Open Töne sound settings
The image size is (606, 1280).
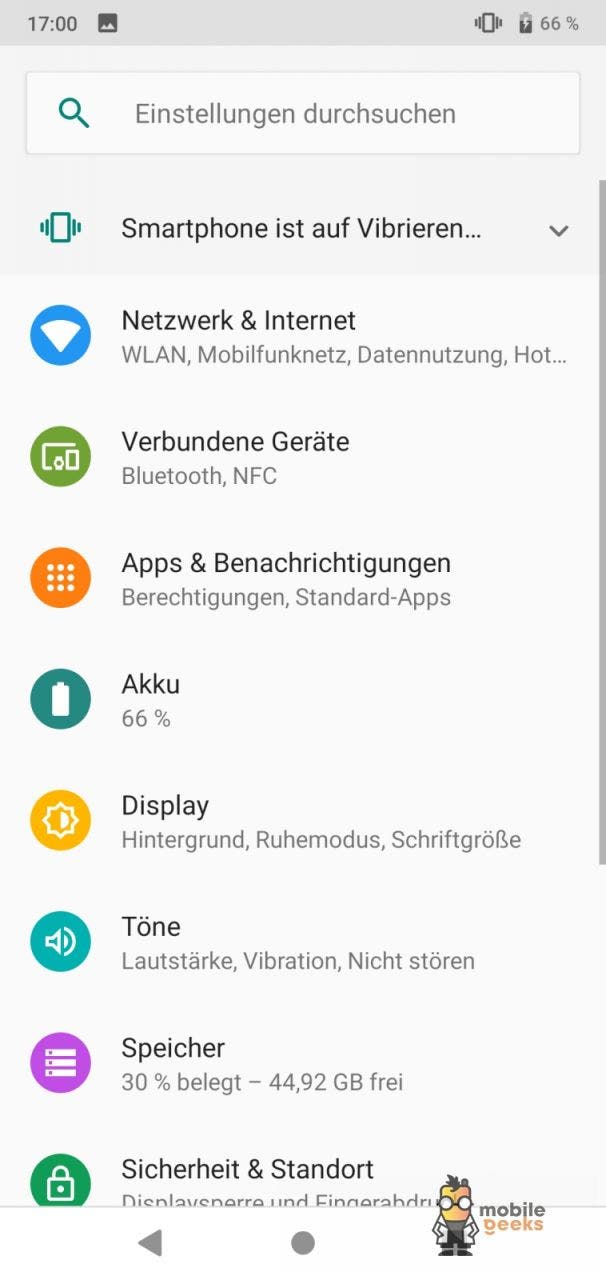302,943
